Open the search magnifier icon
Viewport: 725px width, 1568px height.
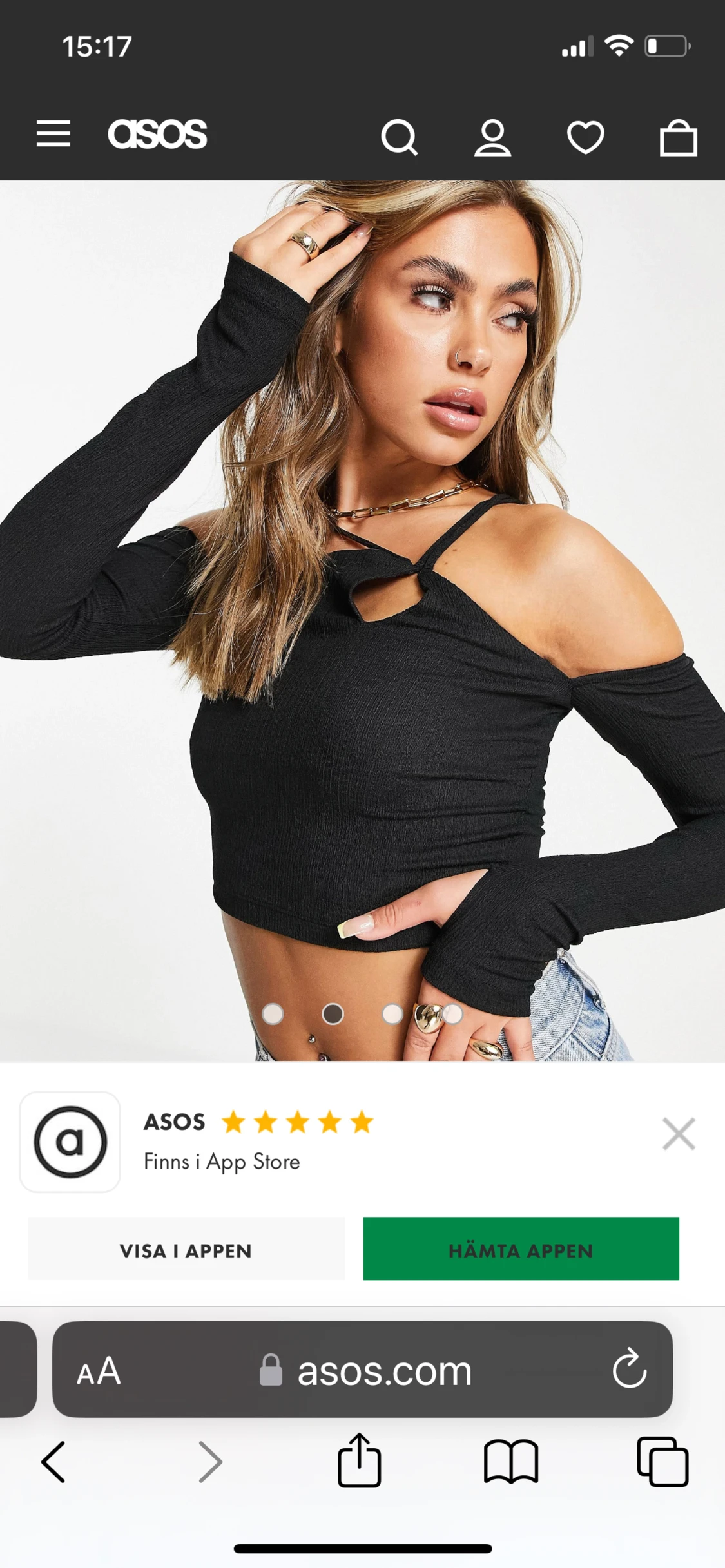click(399, 137)
